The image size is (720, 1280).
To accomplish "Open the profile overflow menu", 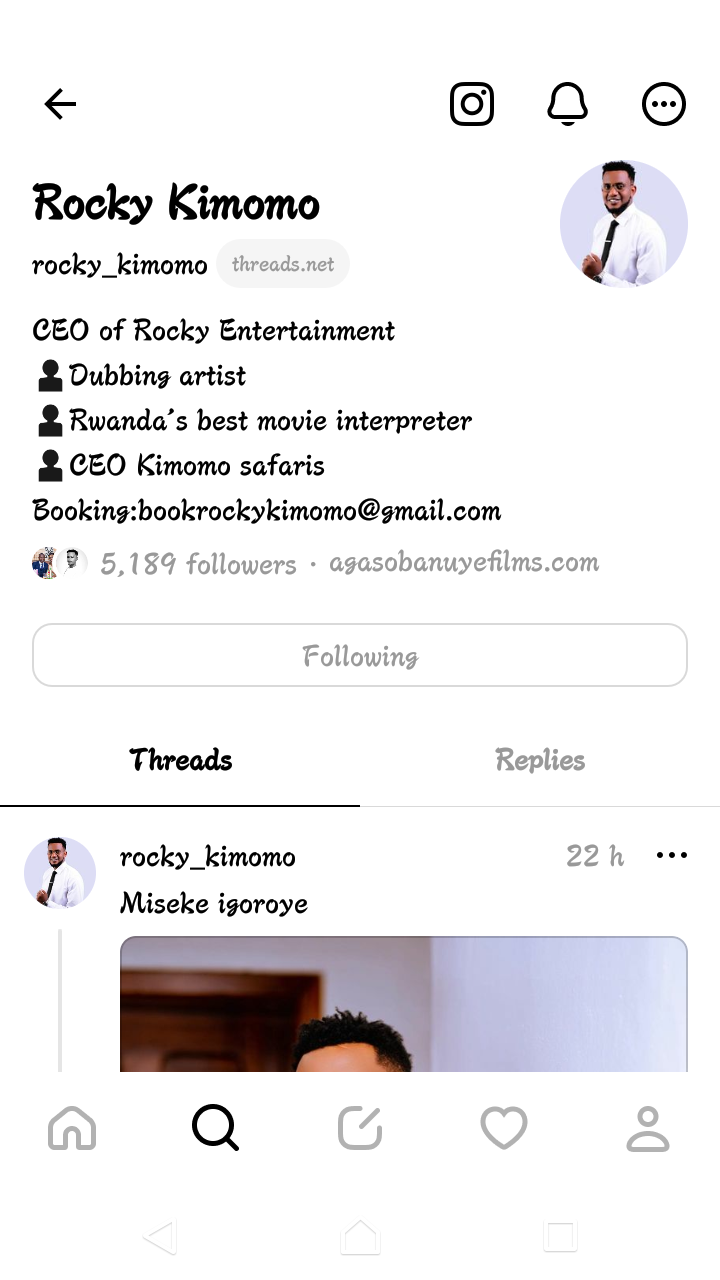I will click(663, 104).
